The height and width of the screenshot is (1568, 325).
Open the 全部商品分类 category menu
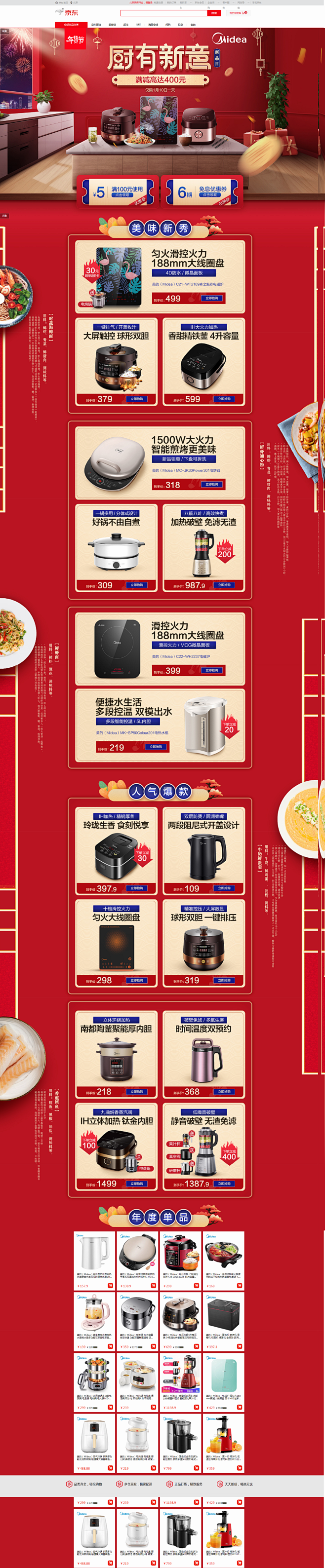(71, 25)
